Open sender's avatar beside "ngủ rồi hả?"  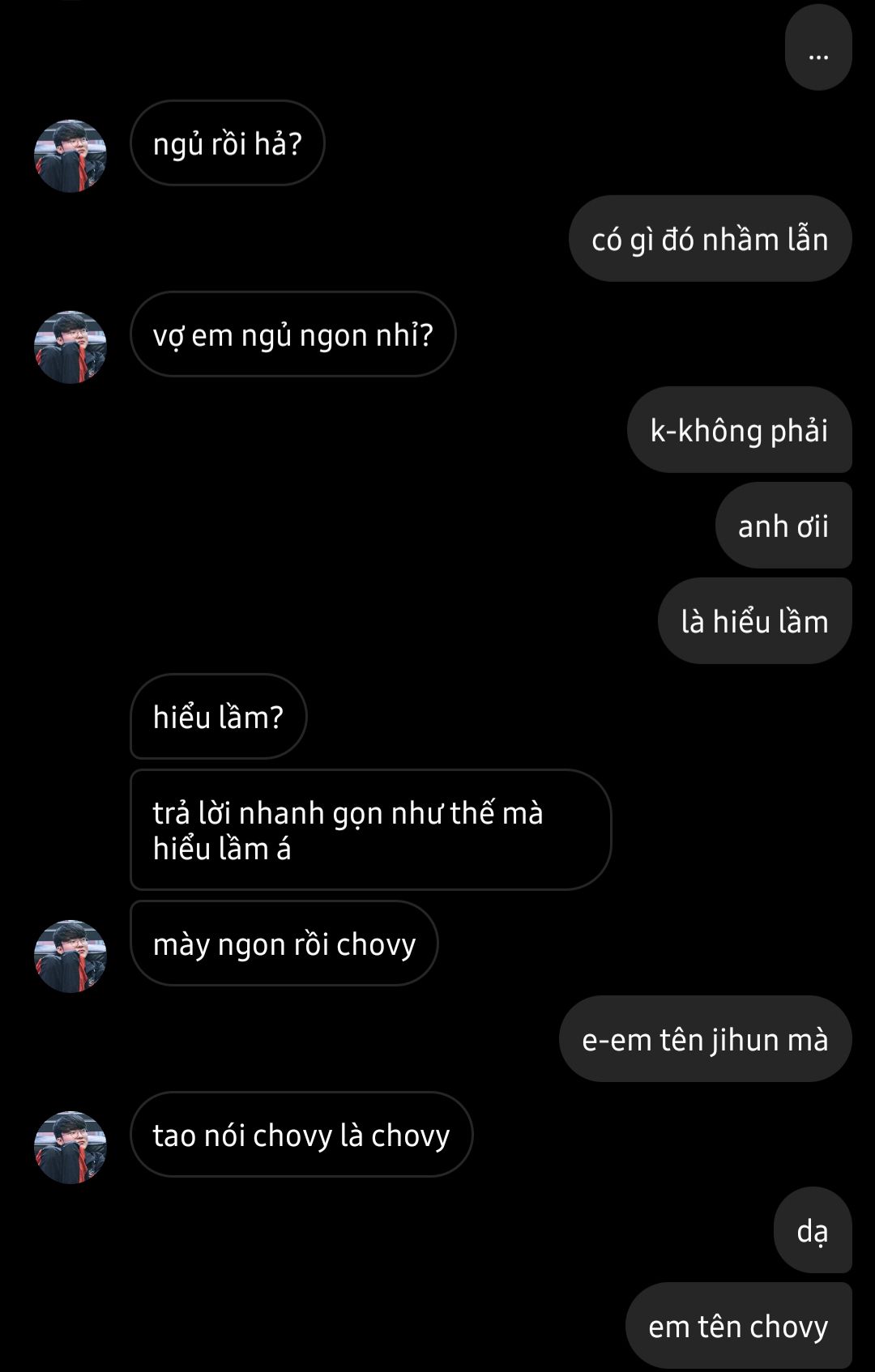coord(70,156)
